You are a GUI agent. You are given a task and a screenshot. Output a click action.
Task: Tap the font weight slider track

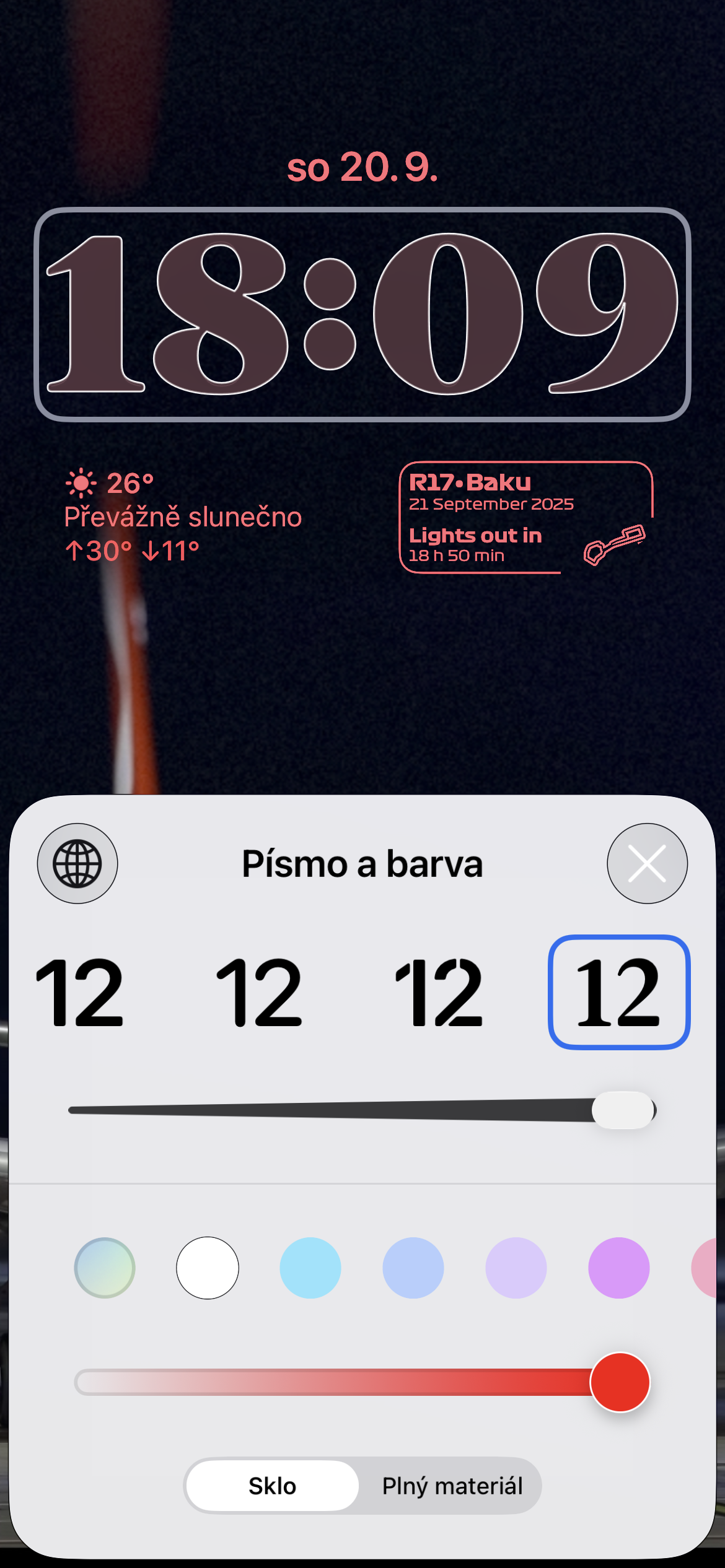[x=362, y=1110]
